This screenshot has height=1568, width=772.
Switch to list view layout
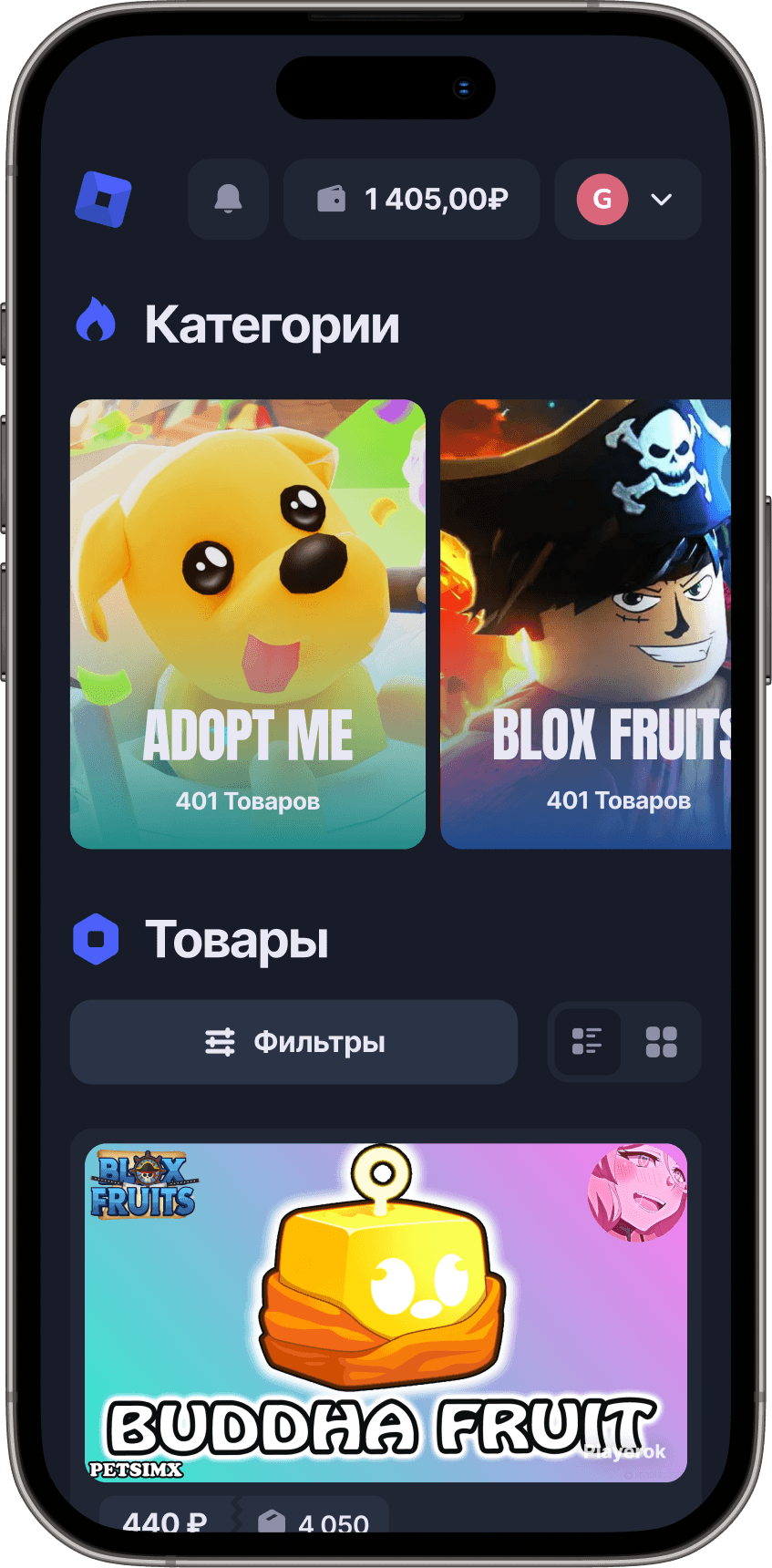[587, 1041]
